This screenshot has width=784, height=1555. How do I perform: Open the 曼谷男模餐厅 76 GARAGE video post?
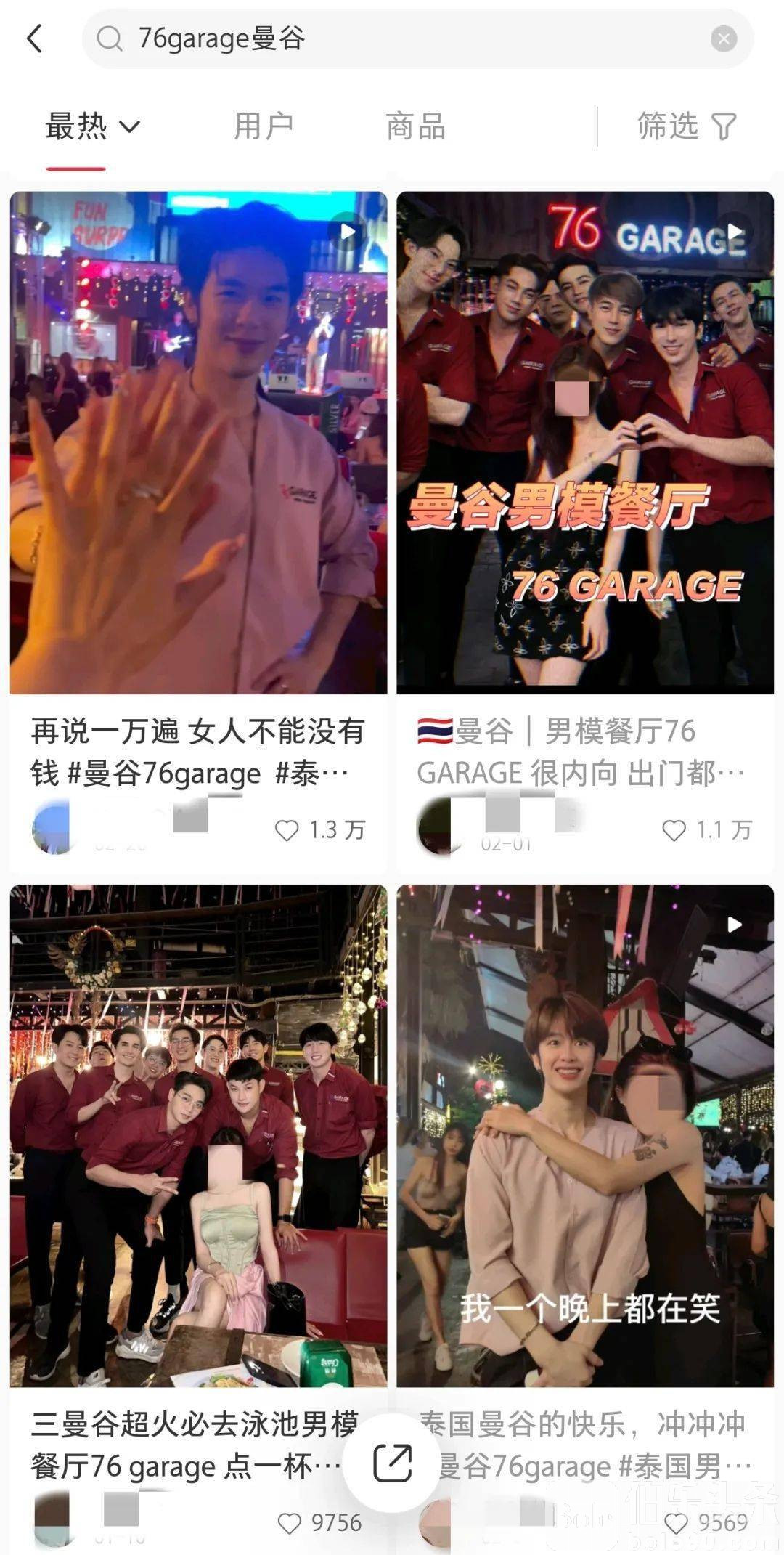584,442
